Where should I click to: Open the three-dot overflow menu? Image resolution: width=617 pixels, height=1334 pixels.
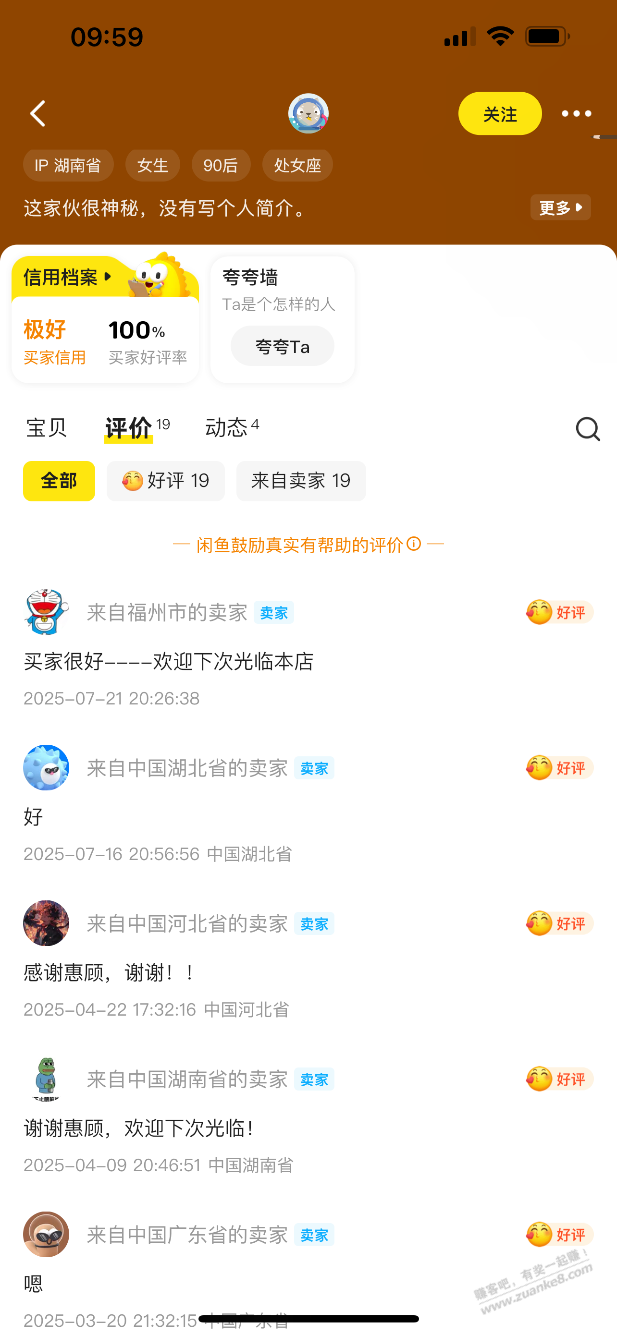pos(576,114)
